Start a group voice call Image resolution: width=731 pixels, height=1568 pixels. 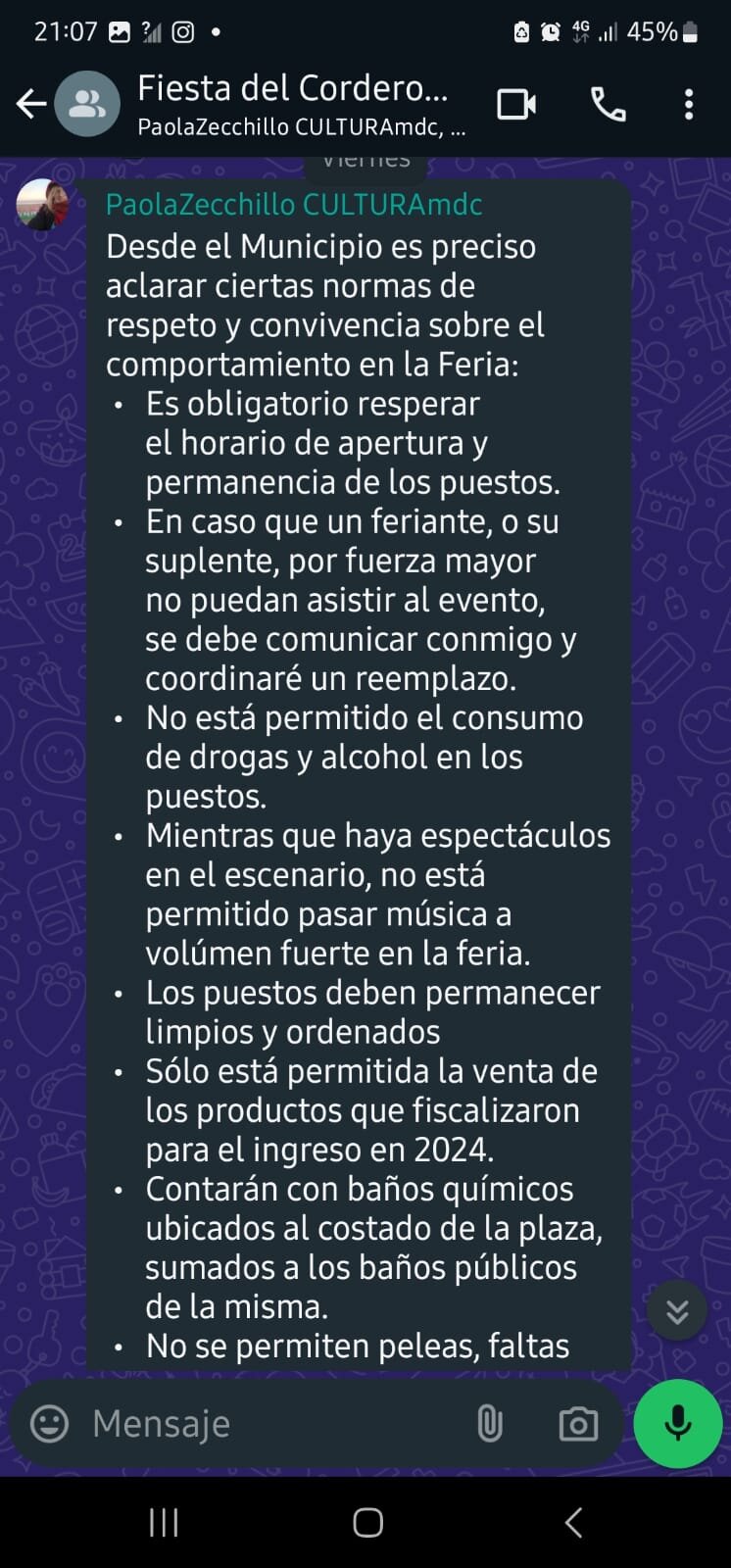click(x=608, y=104)
